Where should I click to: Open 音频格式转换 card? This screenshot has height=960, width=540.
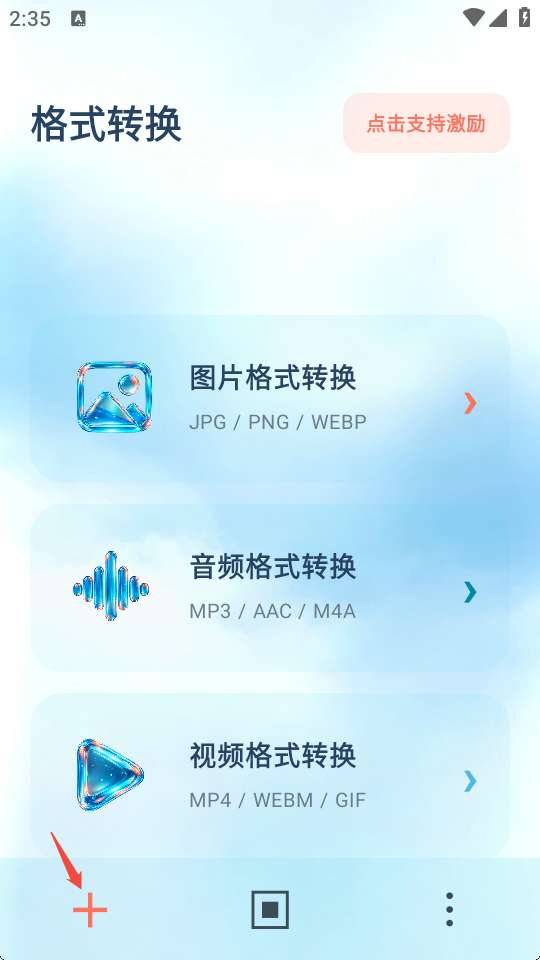tap(270, 588)
